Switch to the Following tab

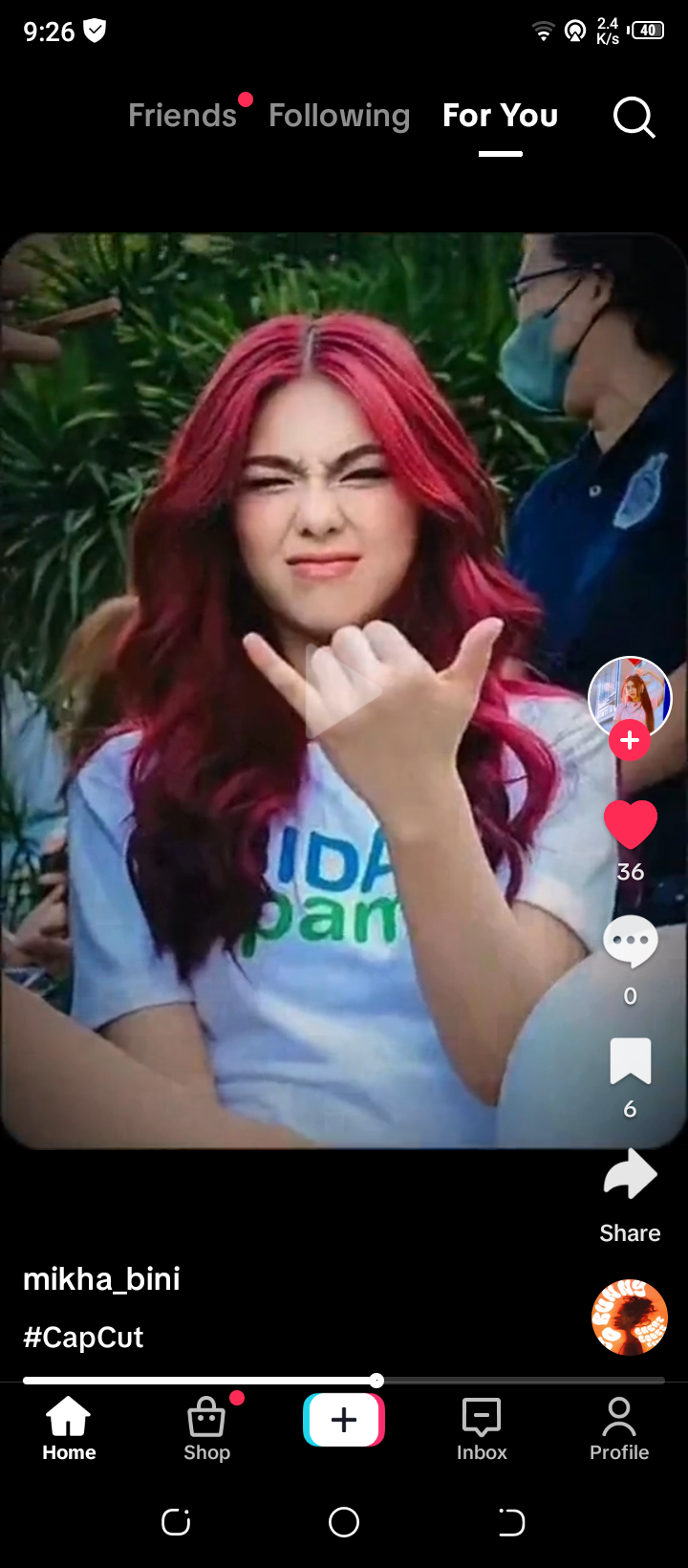click(339, 116)
